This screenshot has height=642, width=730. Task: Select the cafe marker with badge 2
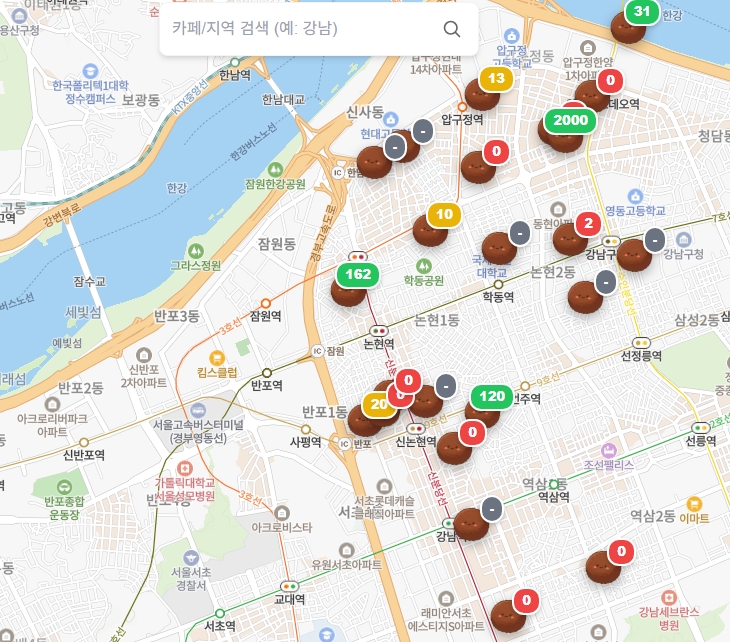572,238
